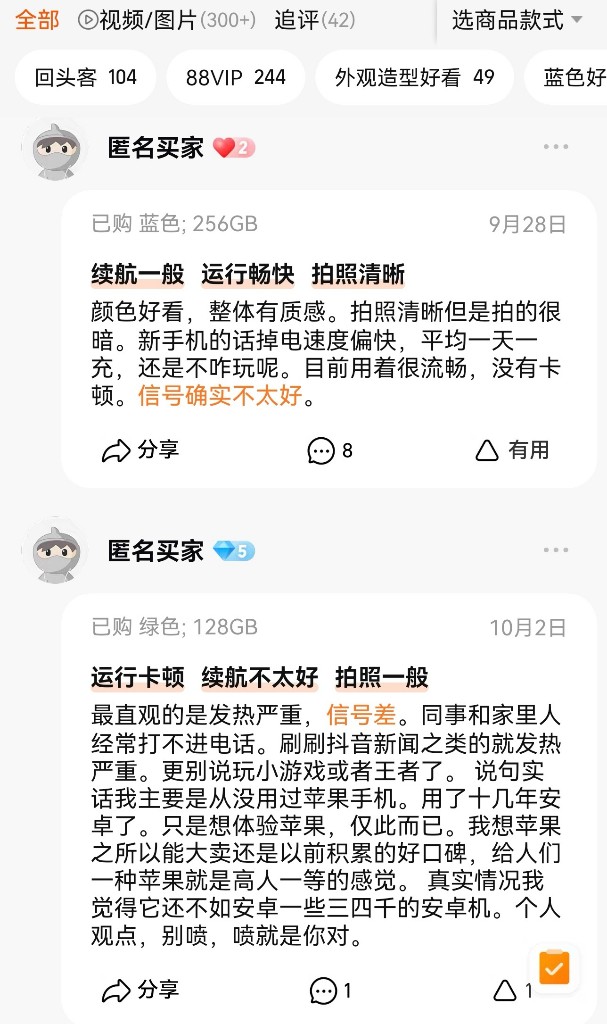Viewport: 607px width, 1024px height.
Task: Switch to the 全部 reviews tab
Action: click(x=37, y=19)
